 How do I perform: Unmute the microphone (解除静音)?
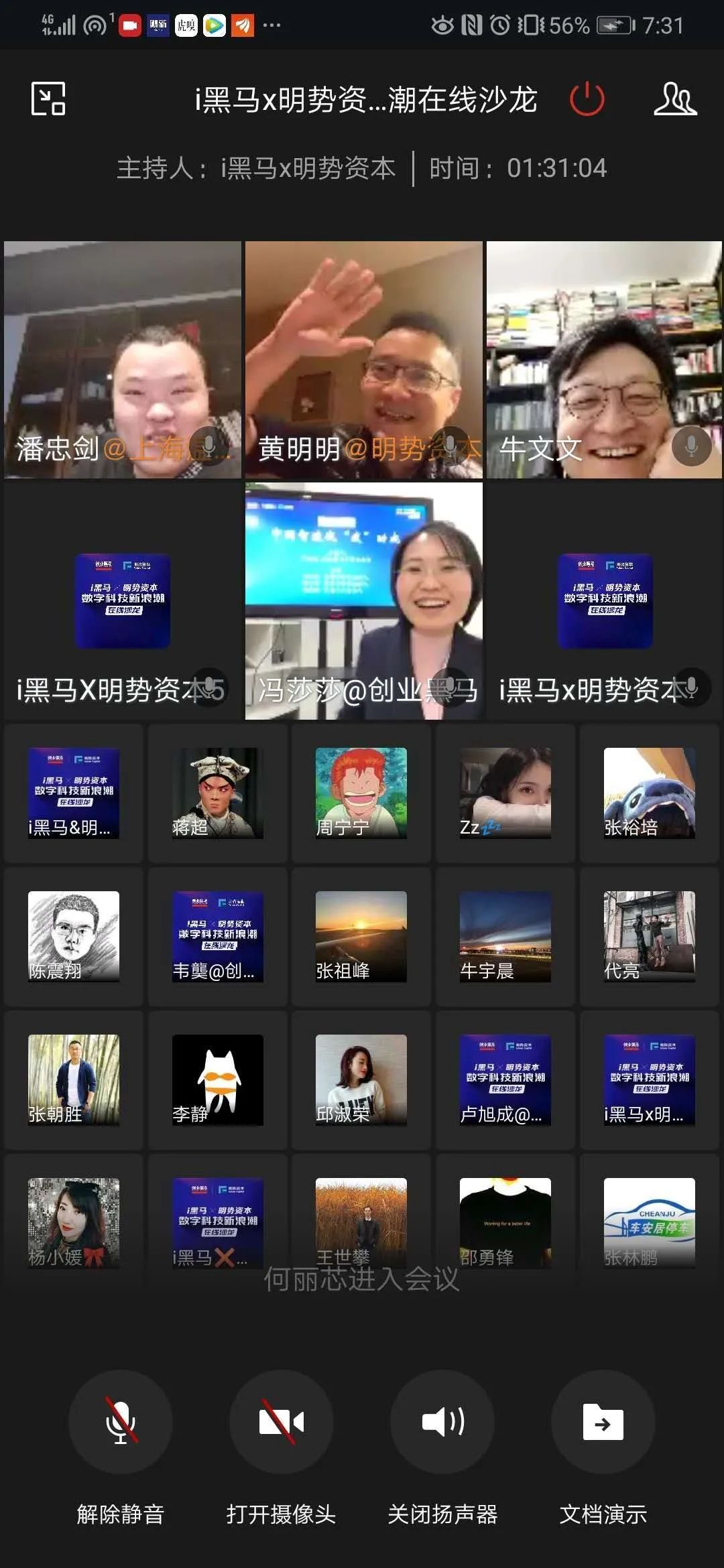[121, 1422]
